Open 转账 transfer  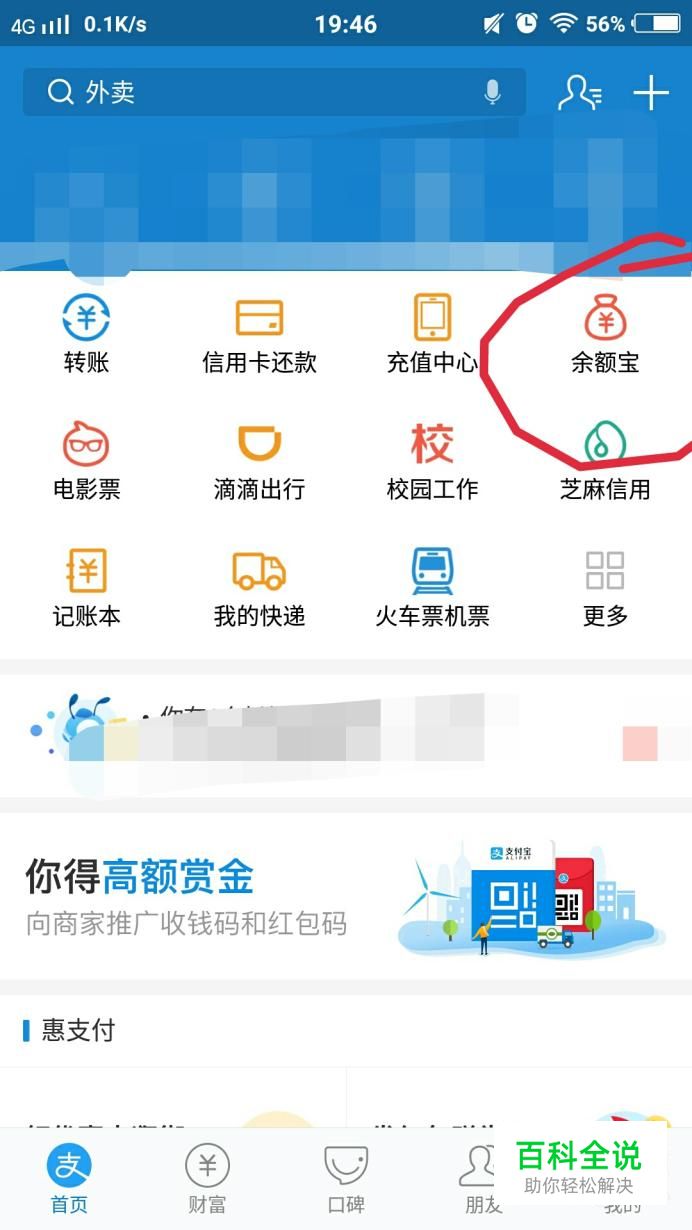point(86,335)
